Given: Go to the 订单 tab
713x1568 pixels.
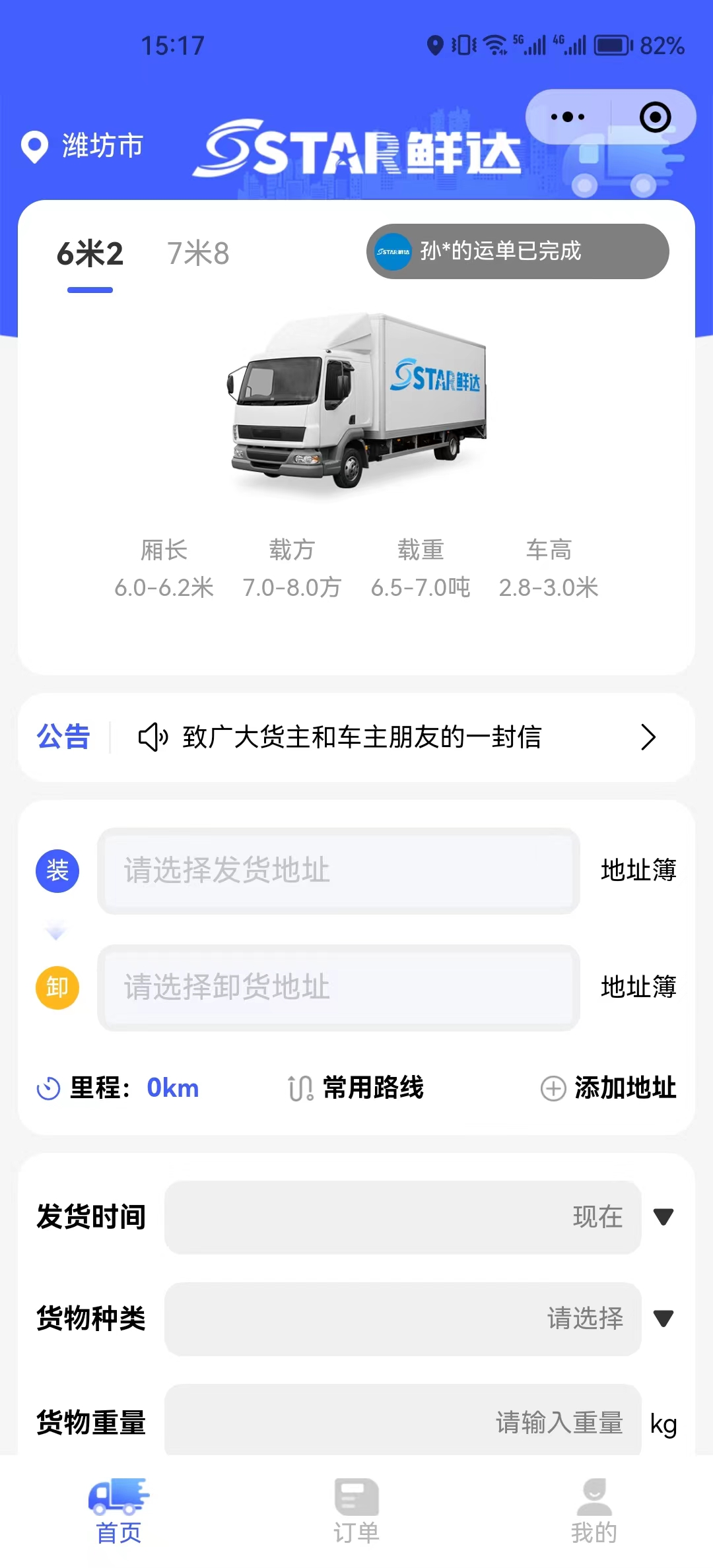Looking at the screenshot, I should (356, 1511).
